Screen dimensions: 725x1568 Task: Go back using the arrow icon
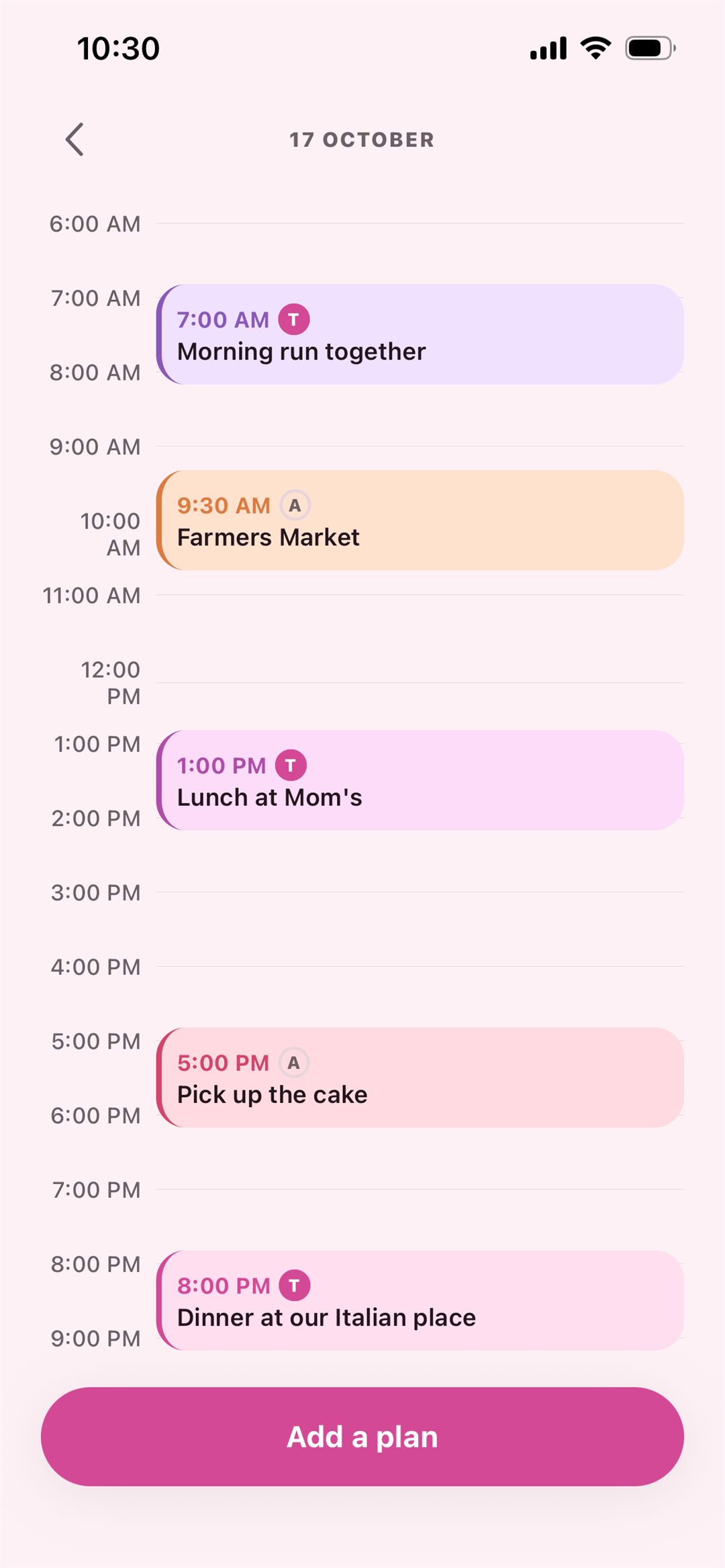(75, 140)
